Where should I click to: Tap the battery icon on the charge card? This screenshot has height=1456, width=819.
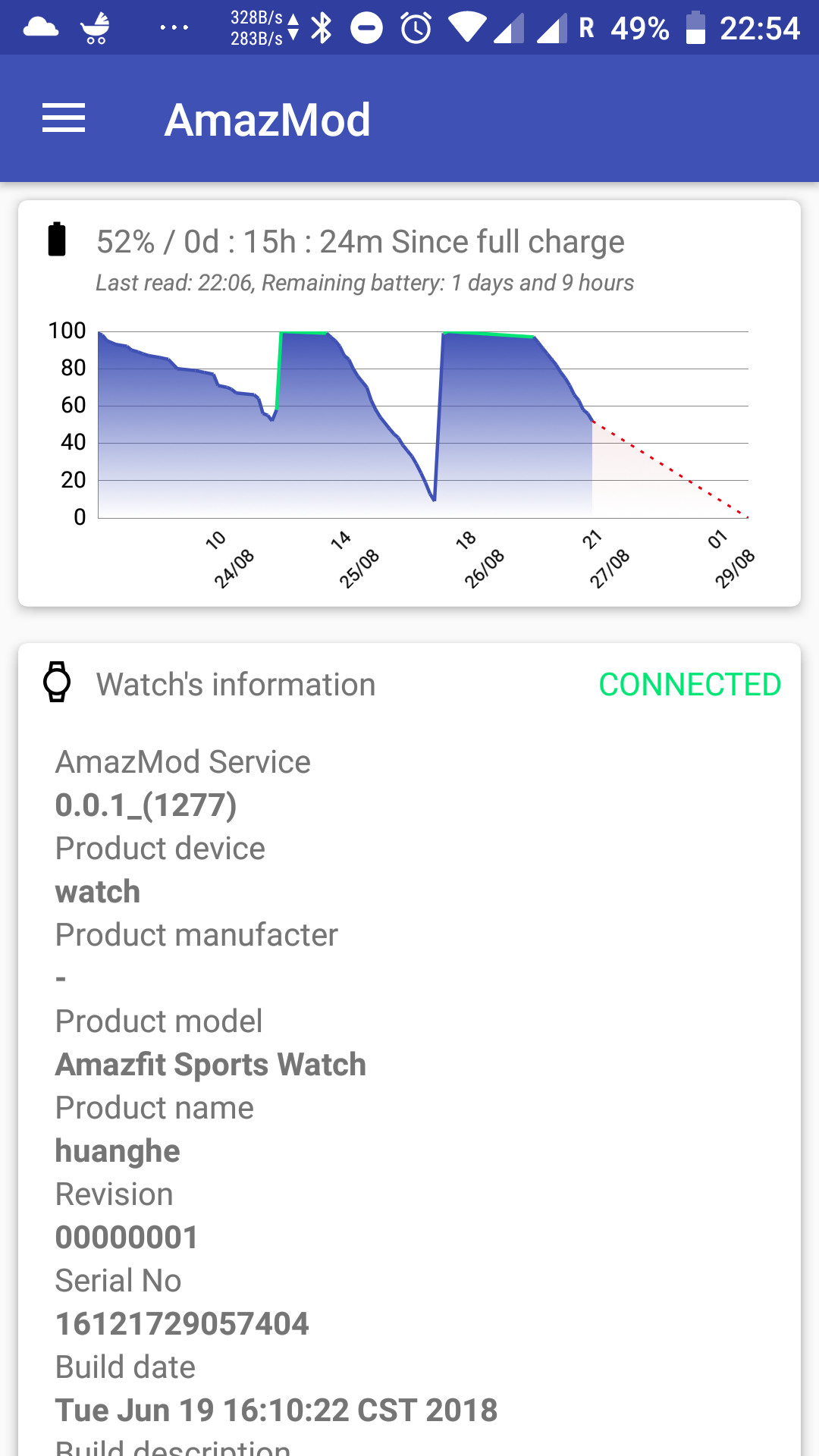57,240
